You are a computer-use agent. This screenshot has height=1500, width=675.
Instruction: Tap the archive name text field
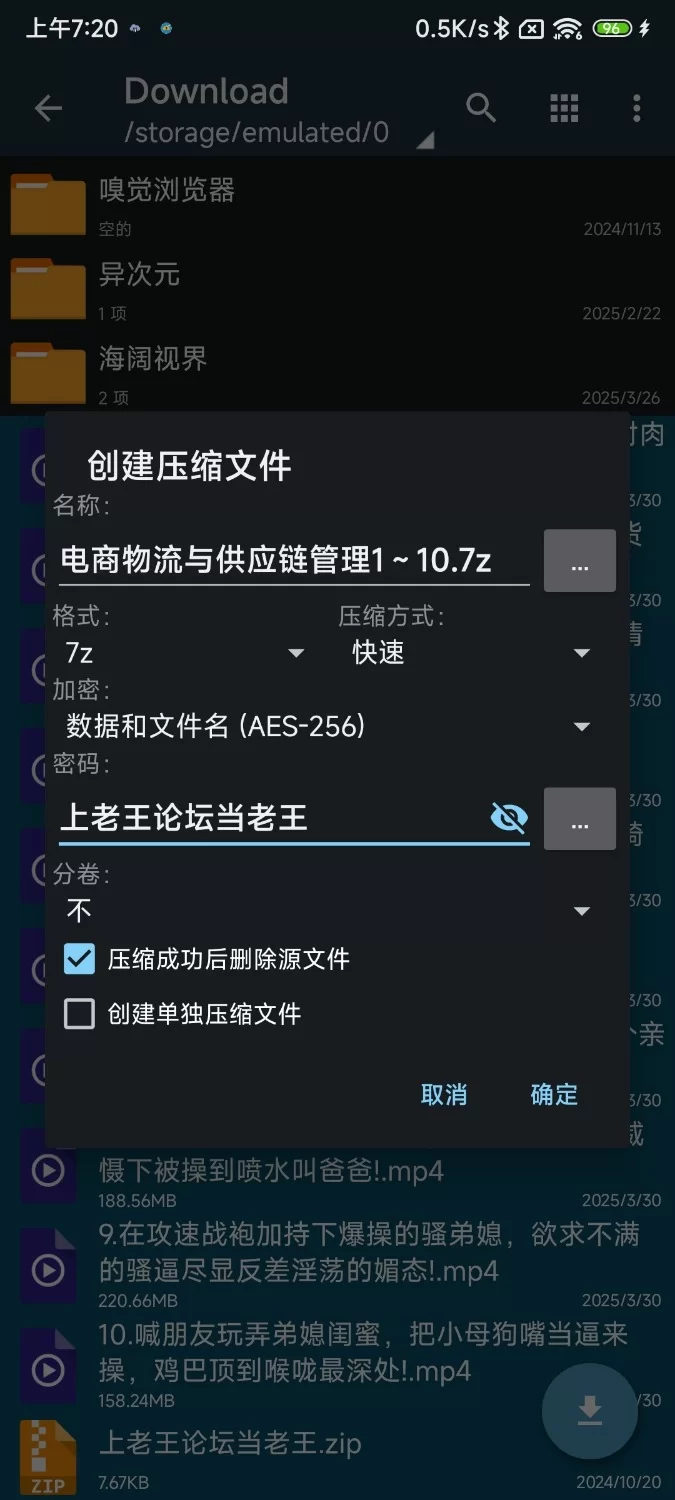click(290, 560)
